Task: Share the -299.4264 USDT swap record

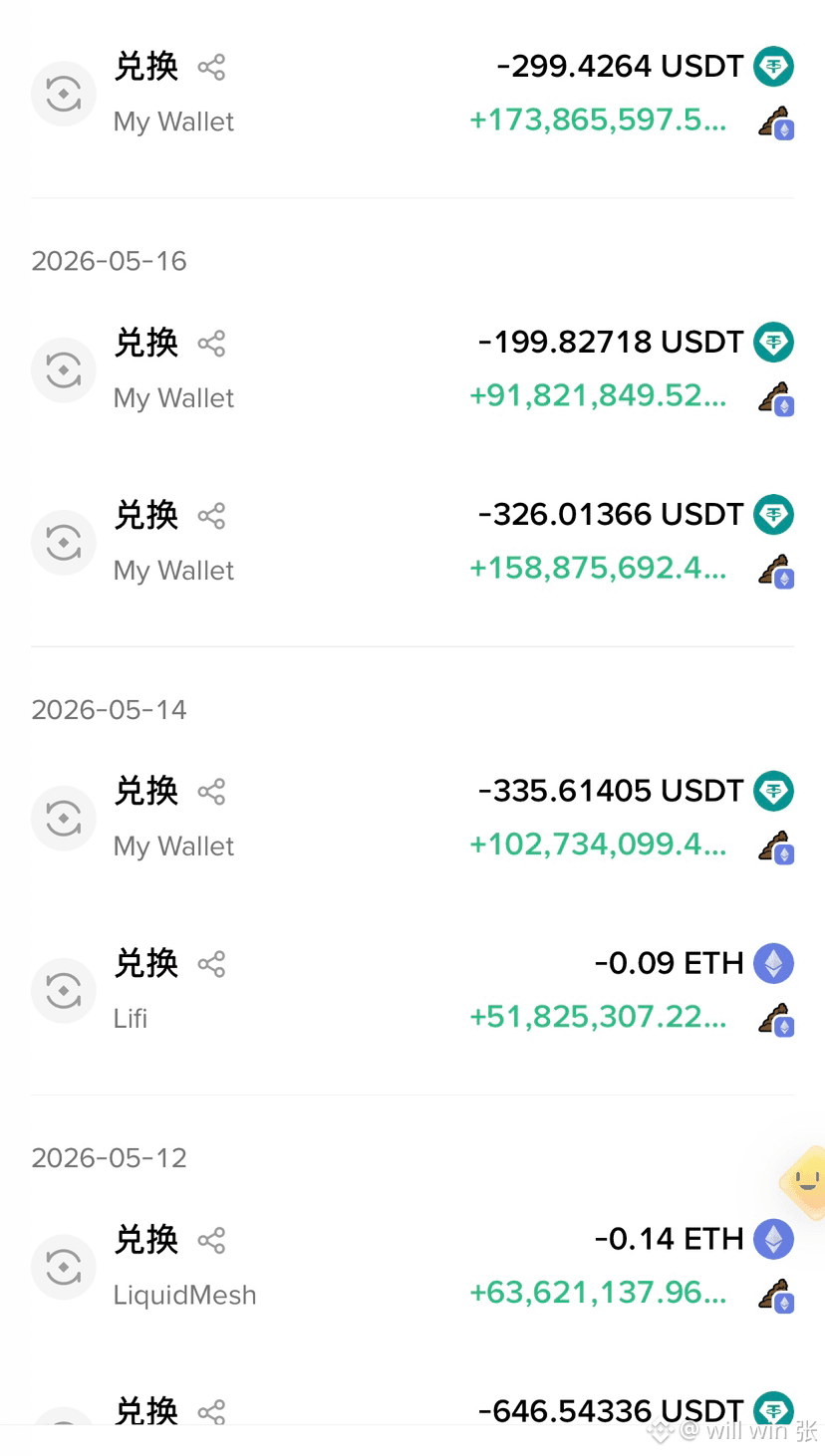Action: [211, 68]
